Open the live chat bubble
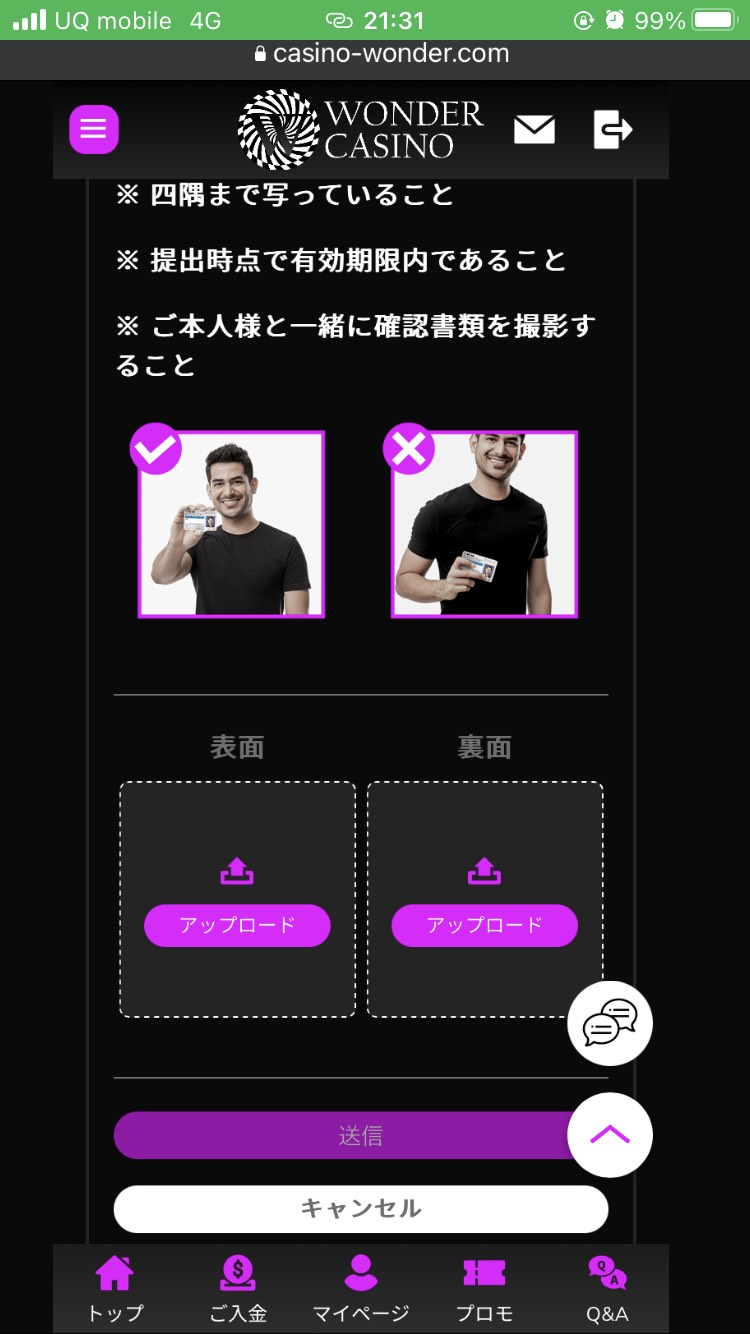 (610, 1023)
